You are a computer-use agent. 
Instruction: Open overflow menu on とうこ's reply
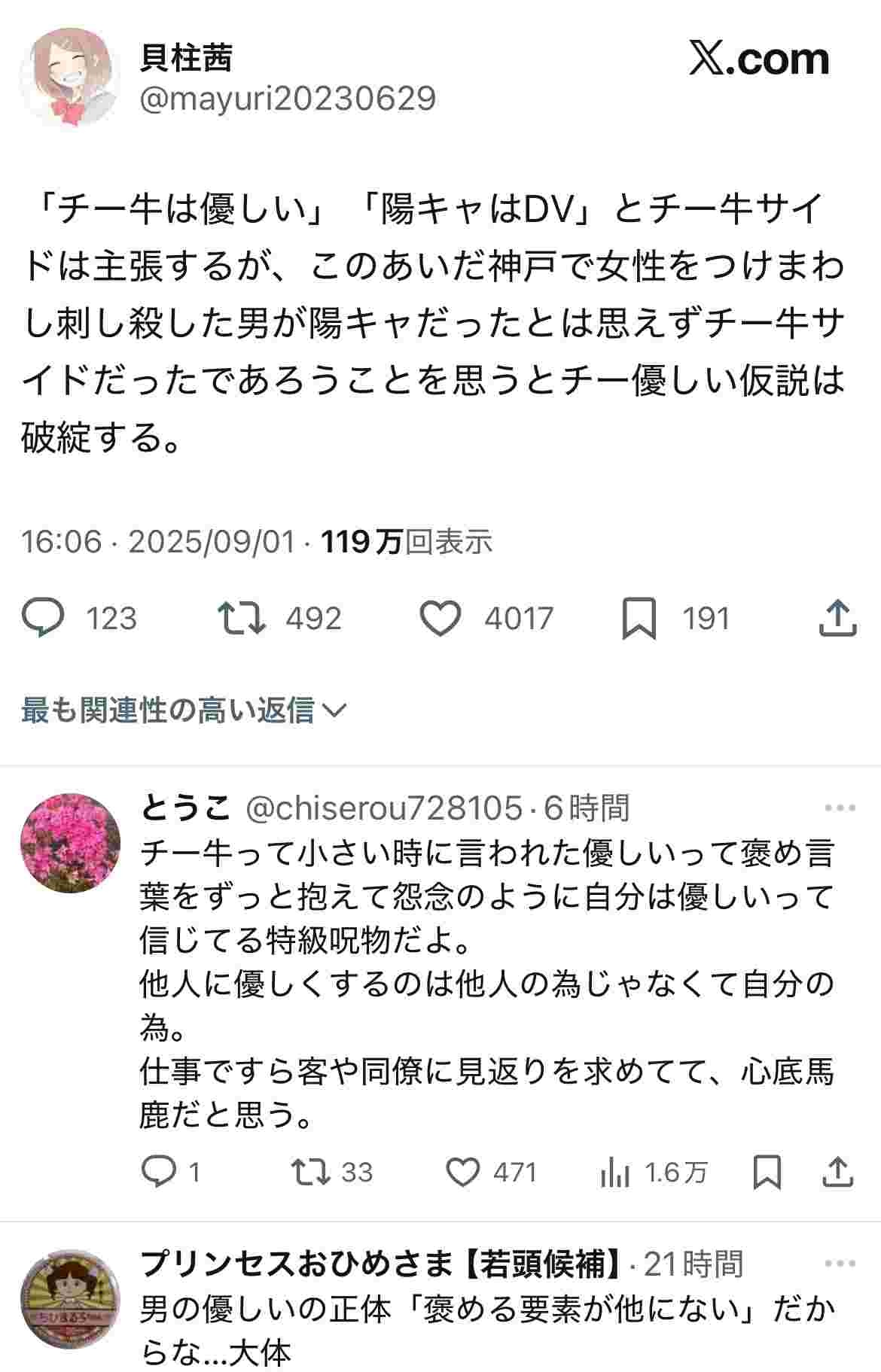840,808
